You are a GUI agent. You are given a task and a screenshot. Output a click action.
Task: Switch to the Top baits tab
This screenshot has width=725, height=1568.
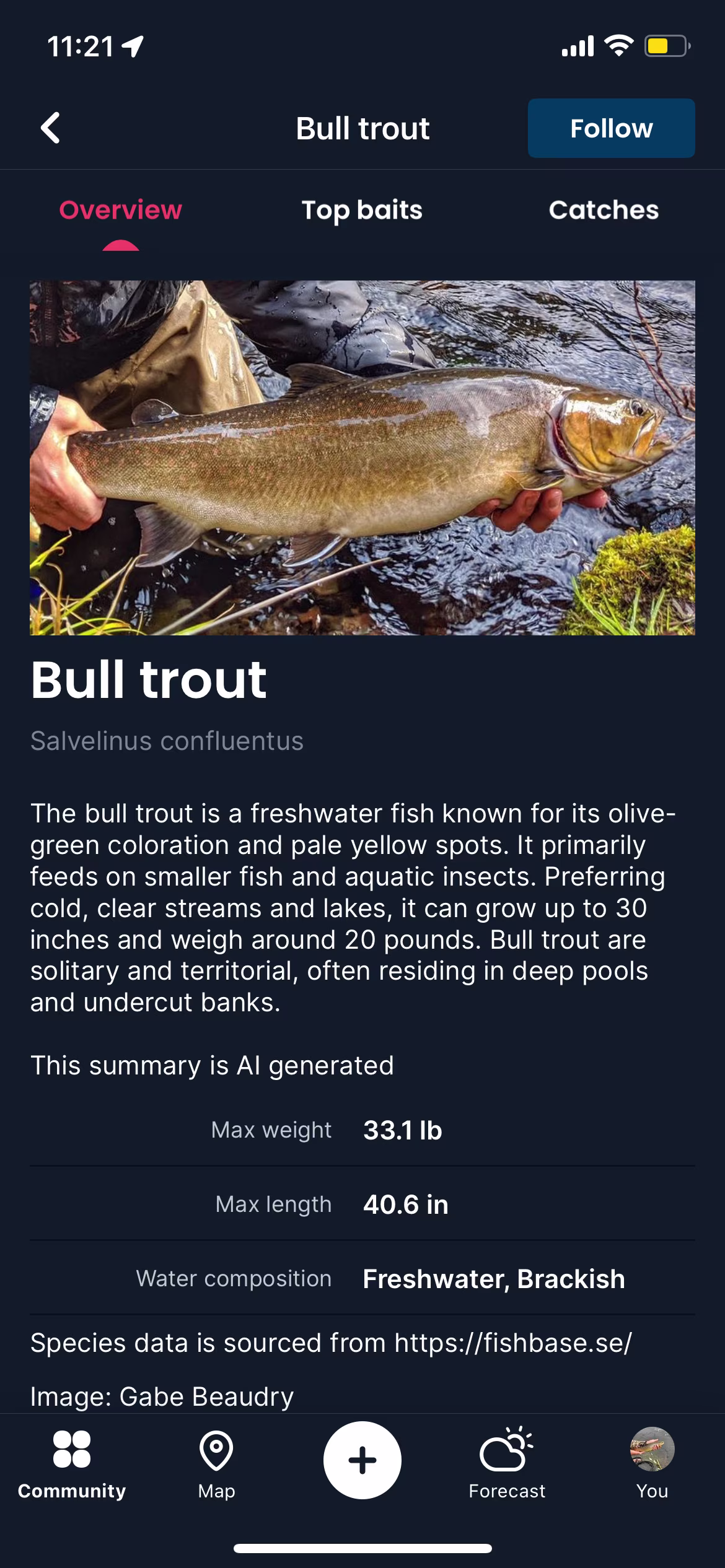tap(362, 210)
